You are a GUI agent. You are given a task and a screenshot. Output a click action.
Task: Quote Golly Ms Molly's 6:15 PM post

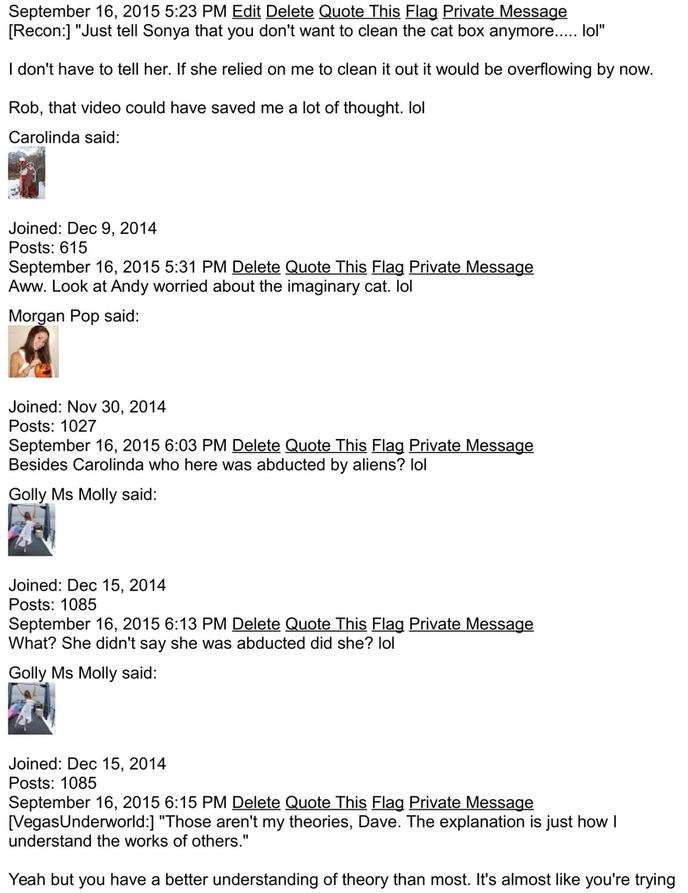point(326,803)
